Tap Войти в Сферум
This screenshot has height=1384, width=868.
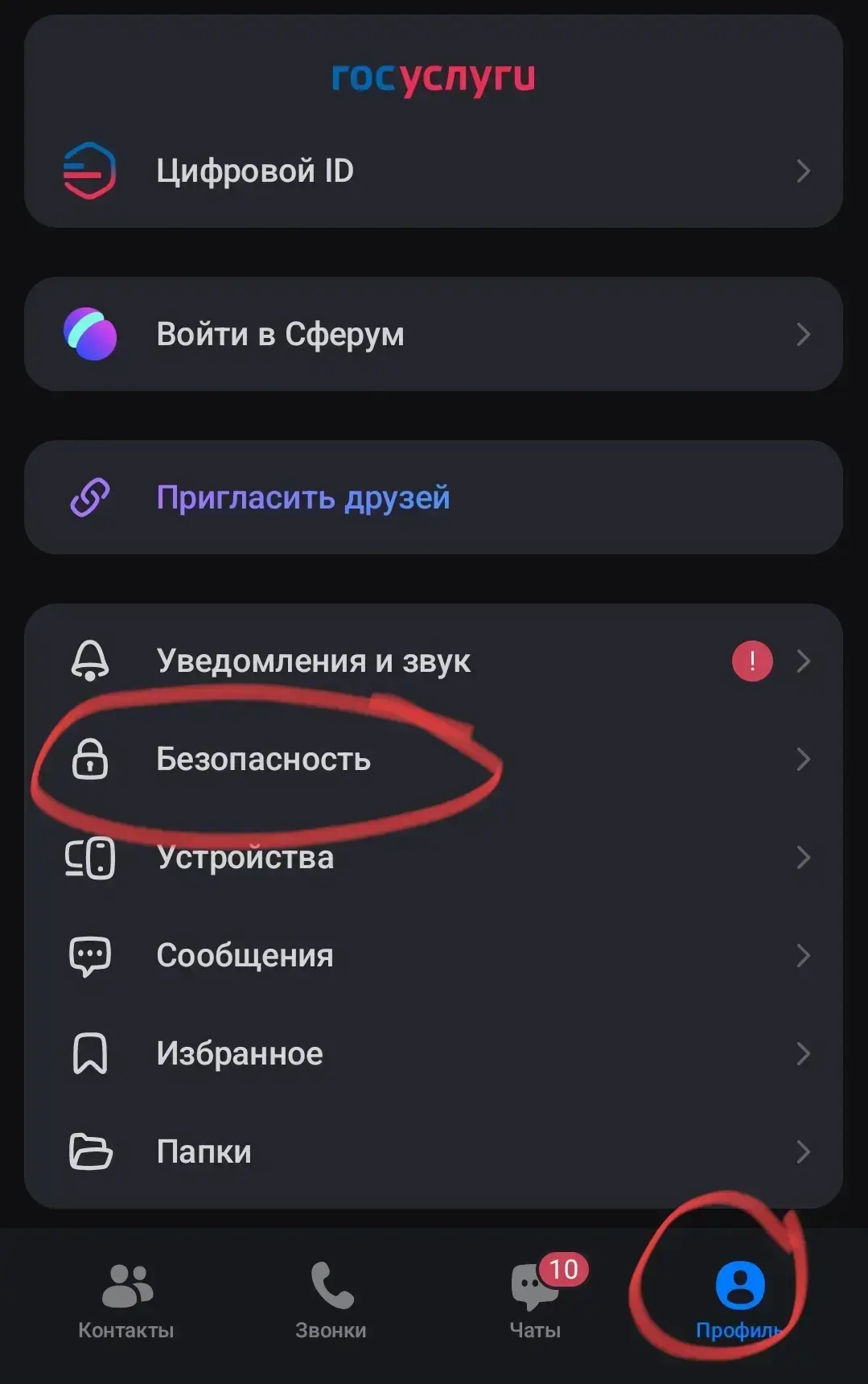pyautogui.click(x=433, y=334)
